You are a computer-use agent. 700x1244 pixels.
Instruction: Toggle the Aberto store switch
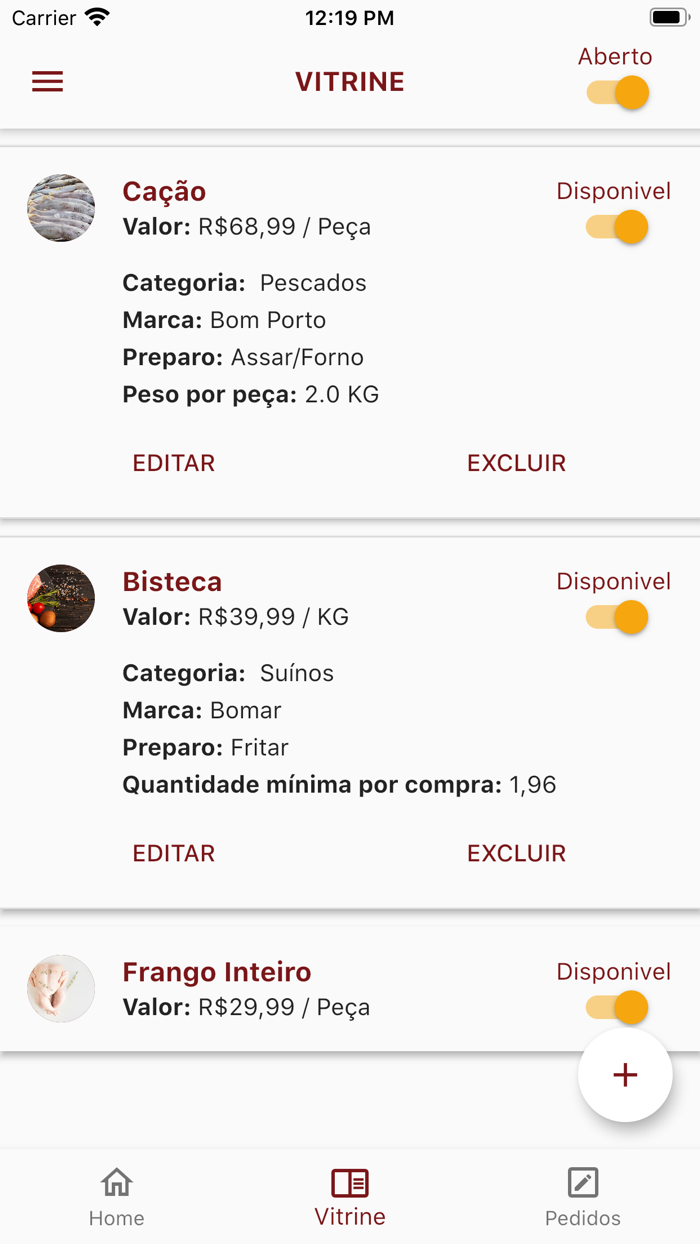click(618, 93)
